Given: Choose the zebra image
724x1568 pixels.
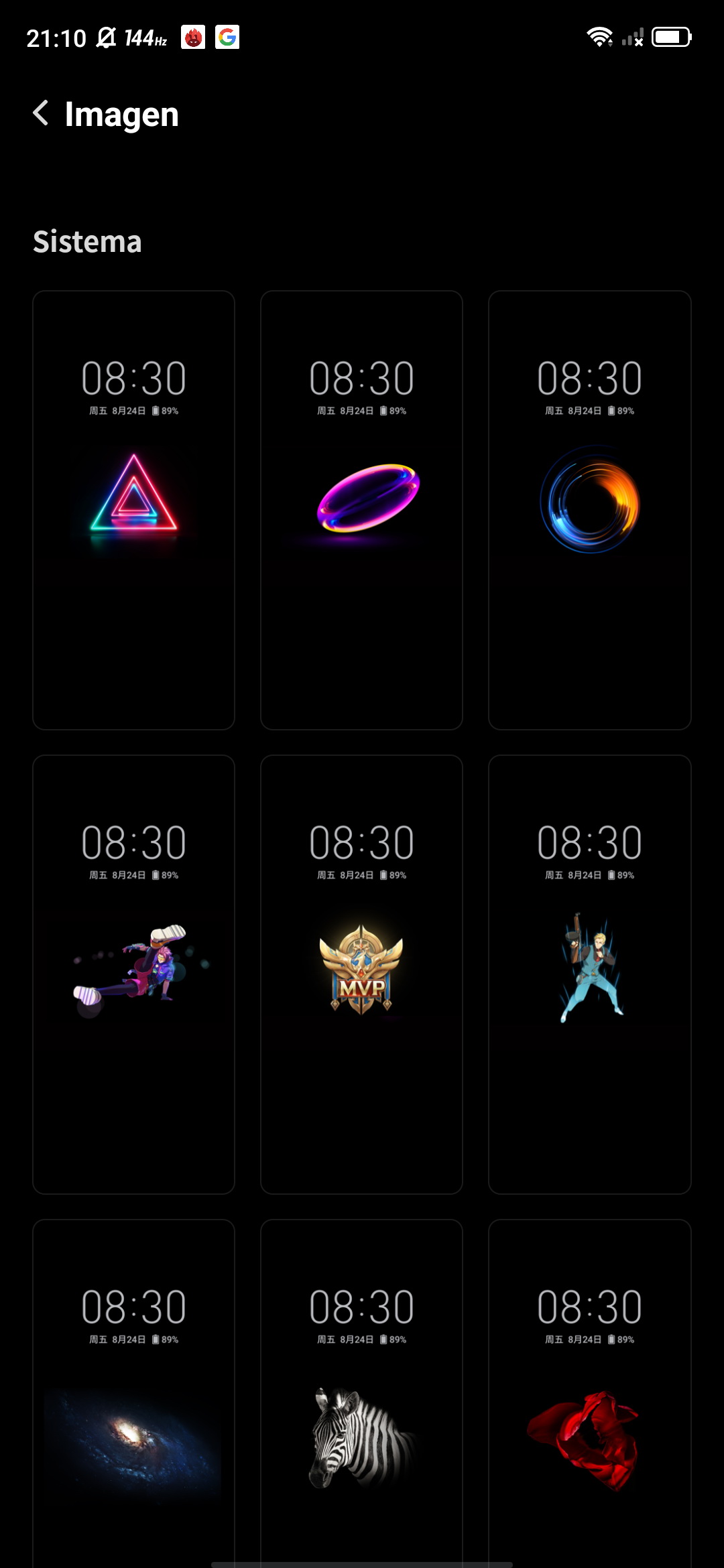Looking at the screenshot, I should [x=362, y=1394].
